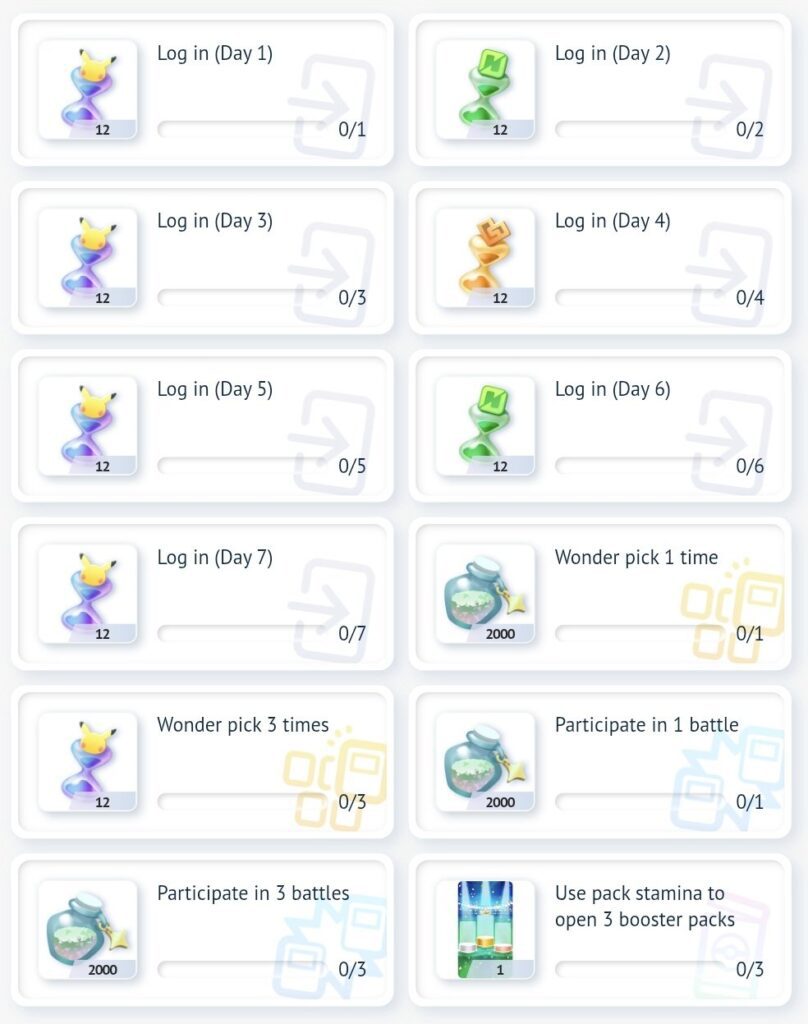The image size is (808, 1024).
Task: Click the green shop hourglass icon for Log in Day 2
Action: tap(487, 90)
